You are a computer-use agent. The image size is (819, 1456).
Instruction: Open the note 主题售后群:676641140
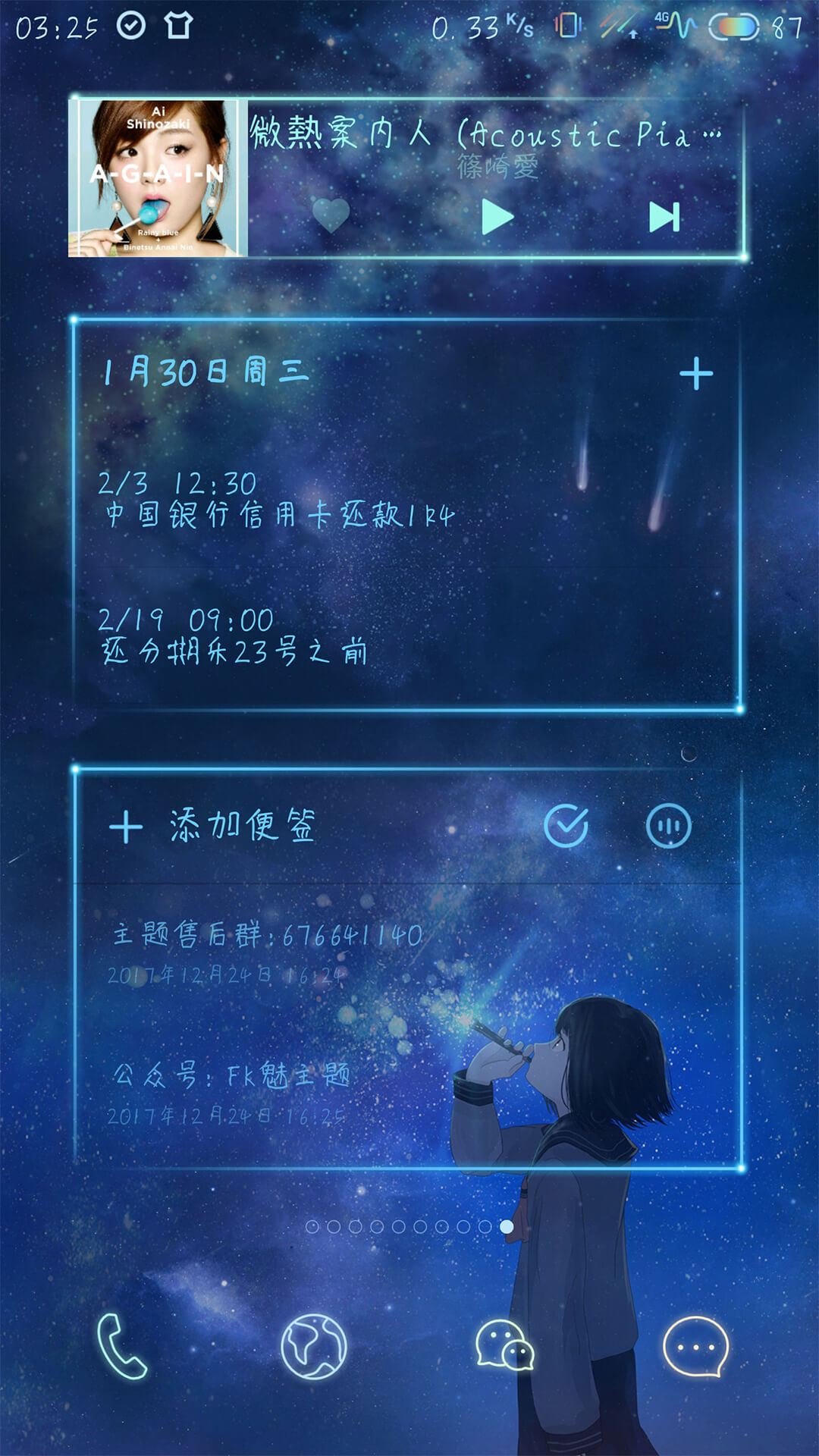(267, 949)
